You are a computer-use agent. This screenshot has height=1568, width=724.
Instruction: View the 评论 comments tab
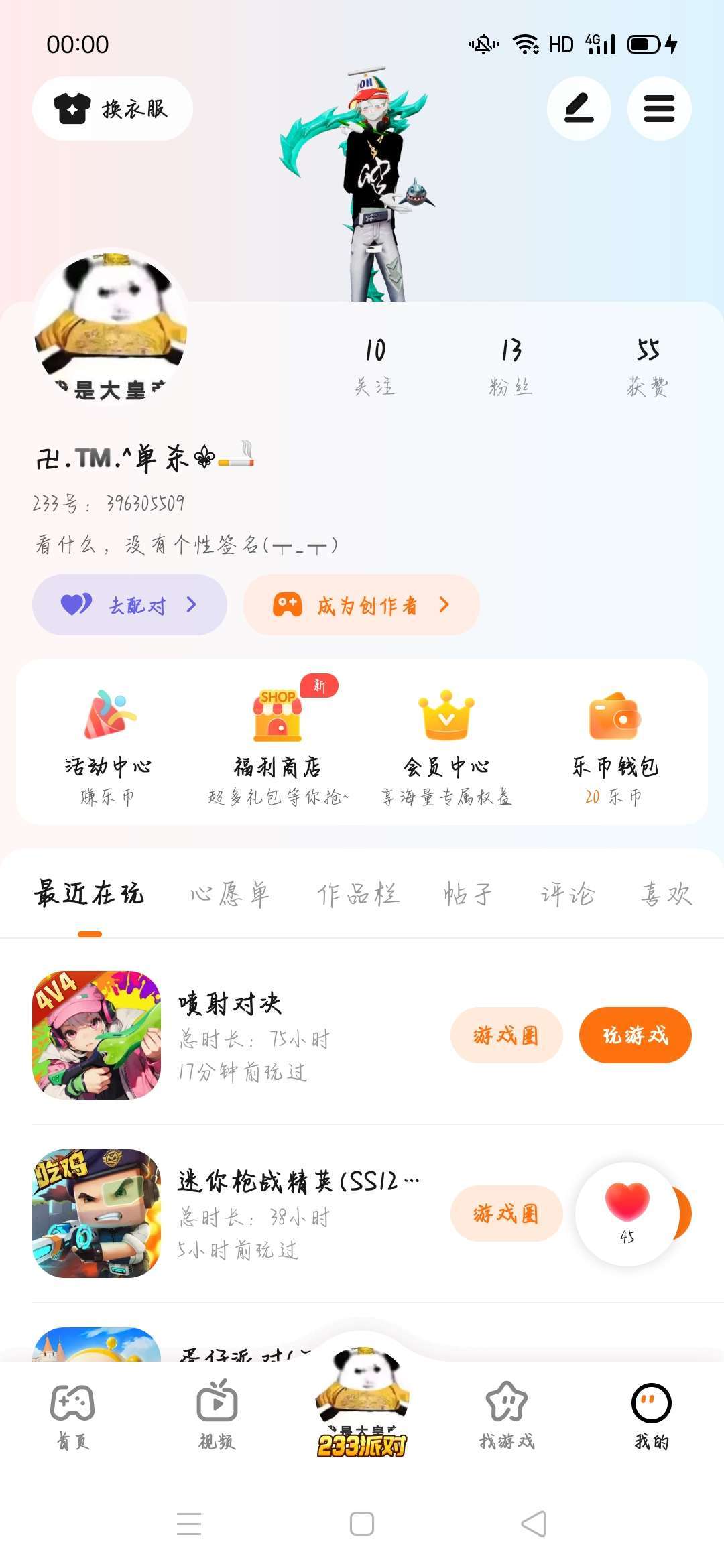[568, 894]
